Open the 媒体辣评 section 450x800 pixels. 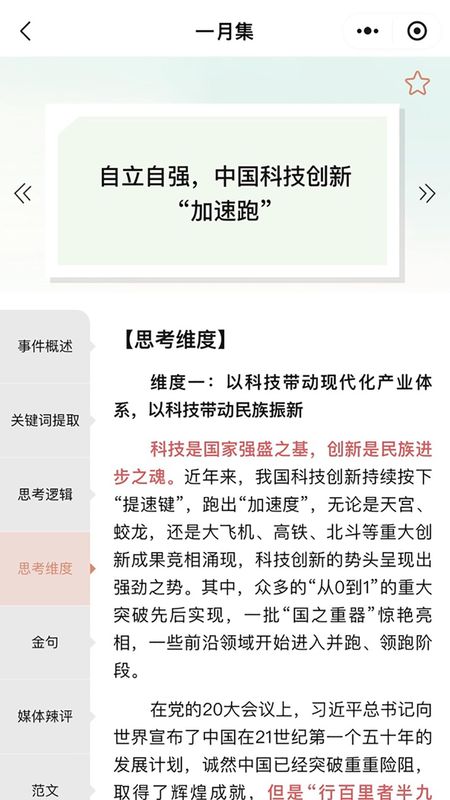pos(45,716)
